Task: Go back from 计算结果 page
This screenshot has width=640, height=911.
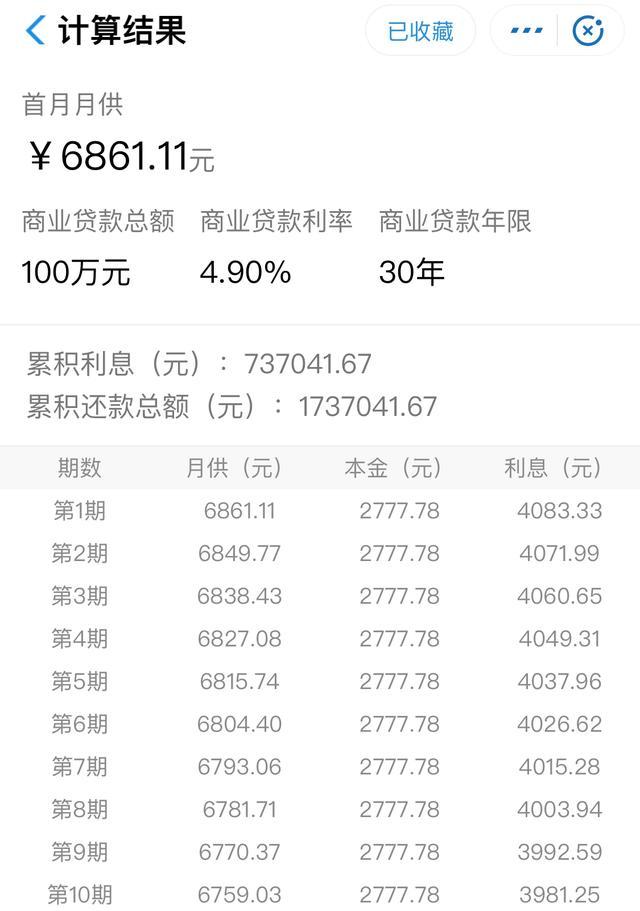Action: (35, 31)
